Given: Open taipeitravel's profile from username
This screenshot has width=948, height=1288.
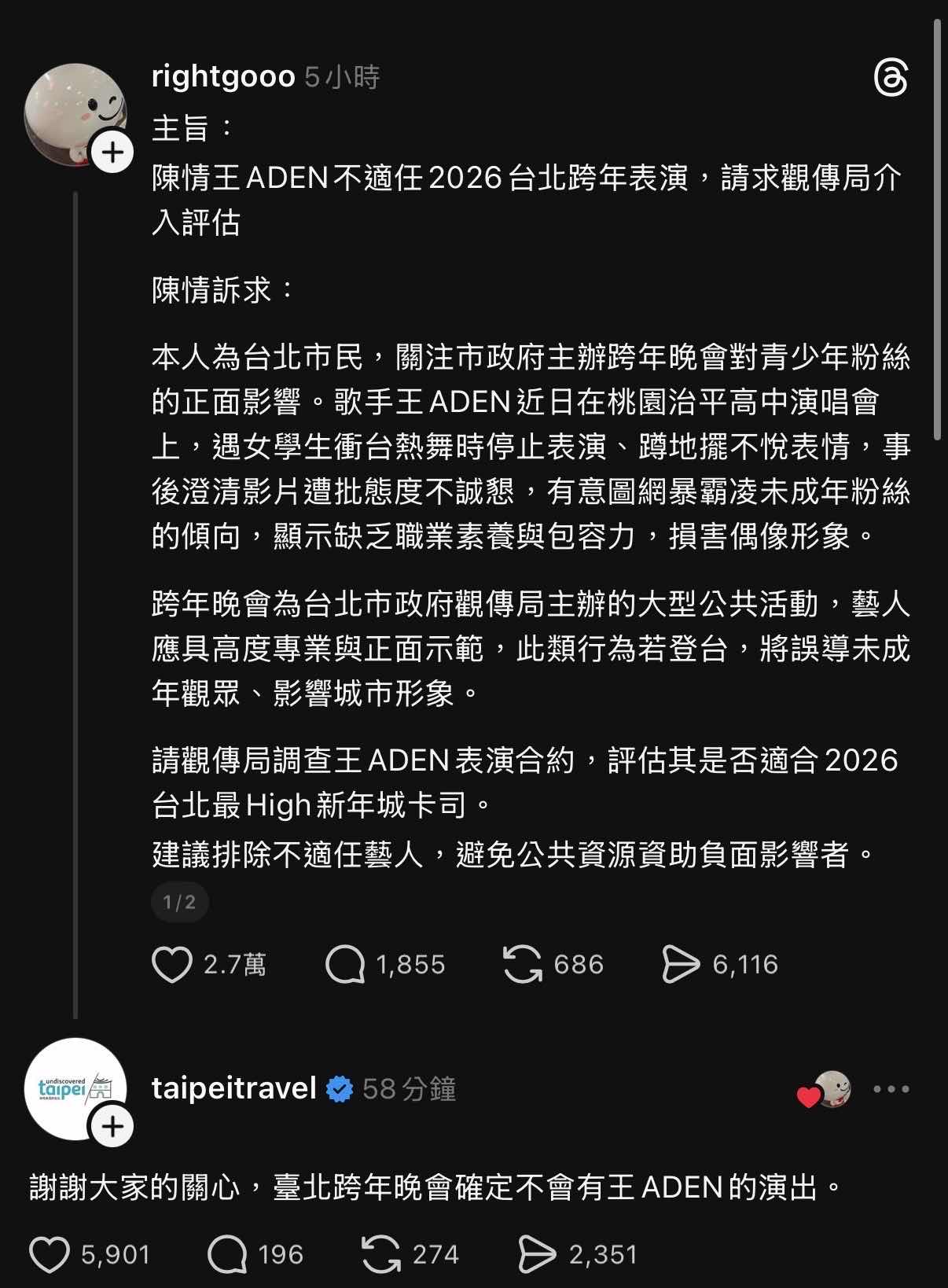Looking at the screenshot, I should point(234,1089).
